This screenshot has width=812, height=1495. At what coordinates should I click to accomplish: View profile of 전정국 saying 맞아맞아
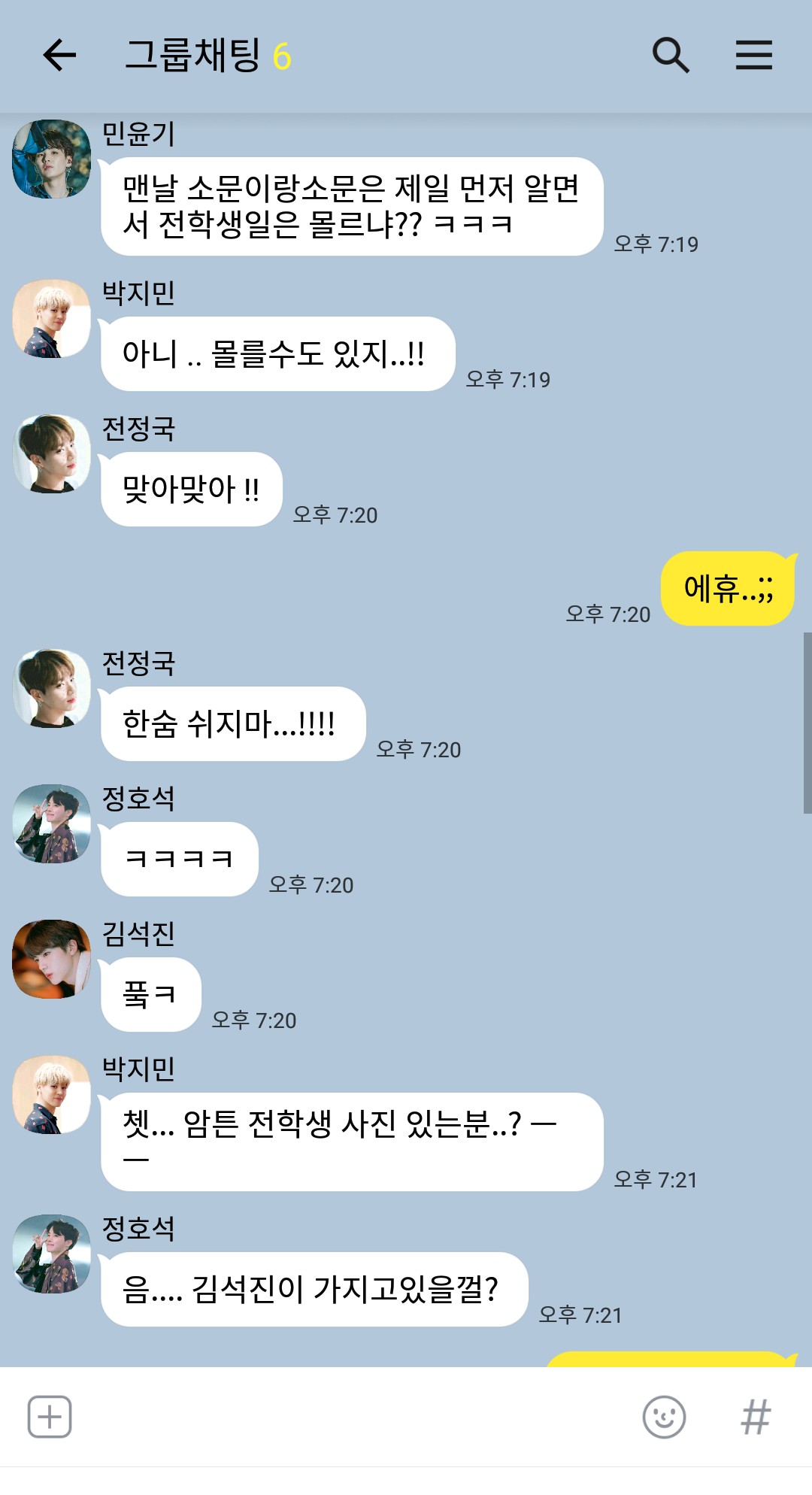click(51, 453)
